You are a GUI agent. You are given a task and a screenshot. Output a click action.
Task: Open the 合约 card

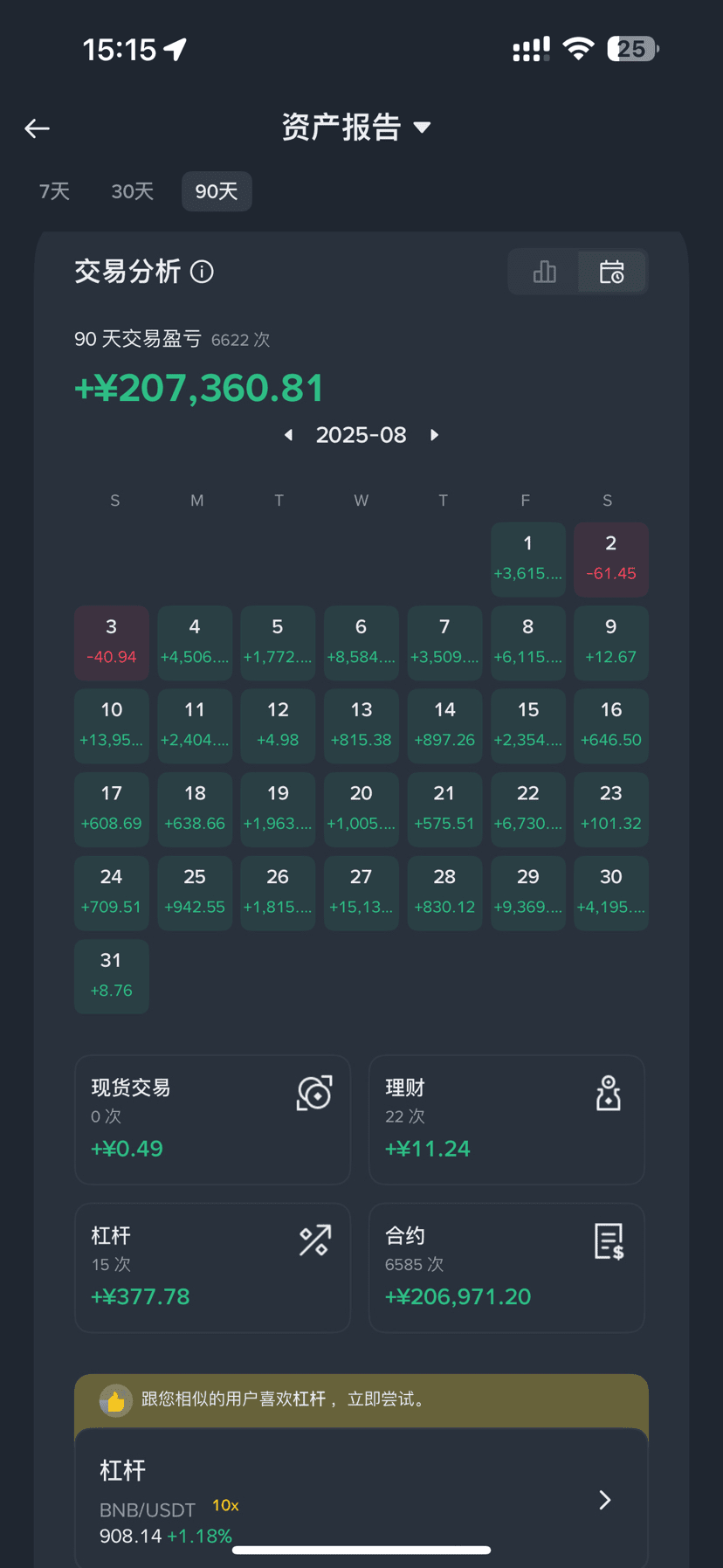(506, 1267)
